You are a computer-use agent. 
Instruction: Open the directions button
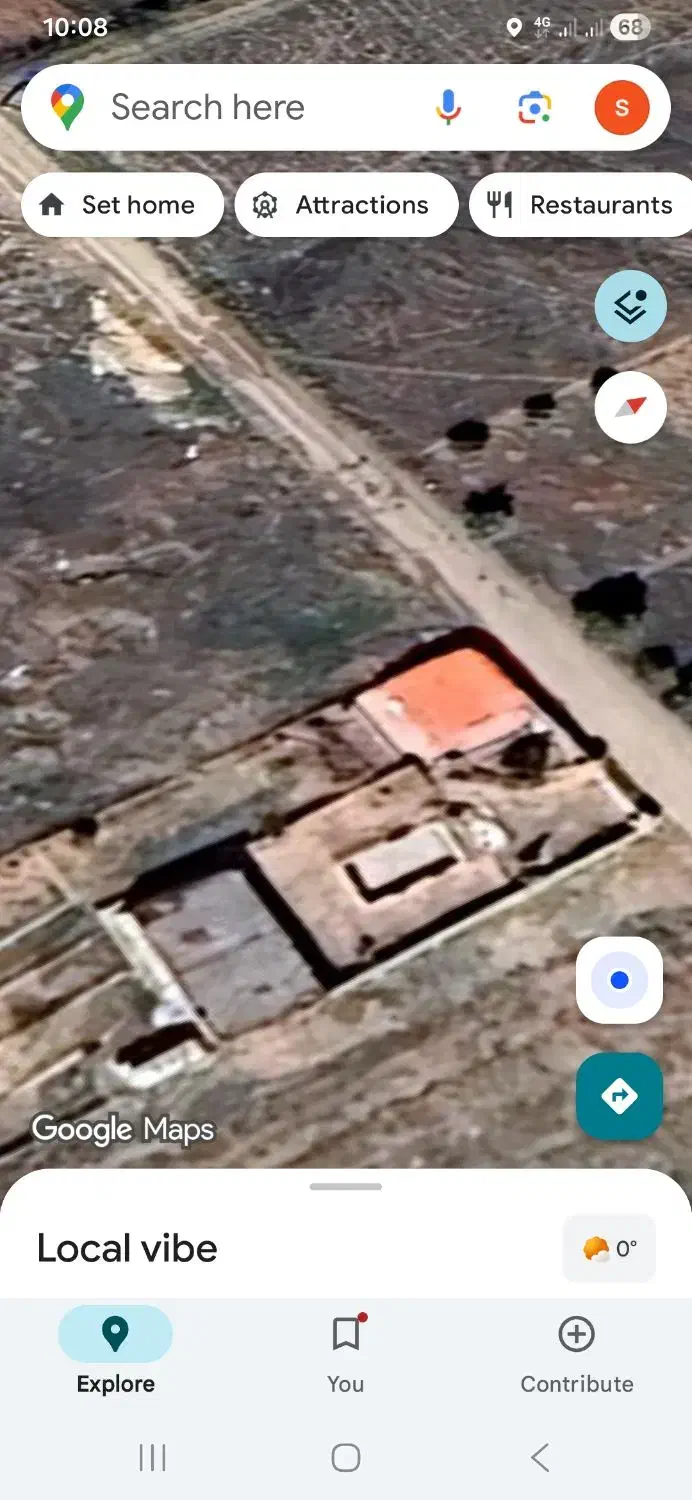point(619,1096)
